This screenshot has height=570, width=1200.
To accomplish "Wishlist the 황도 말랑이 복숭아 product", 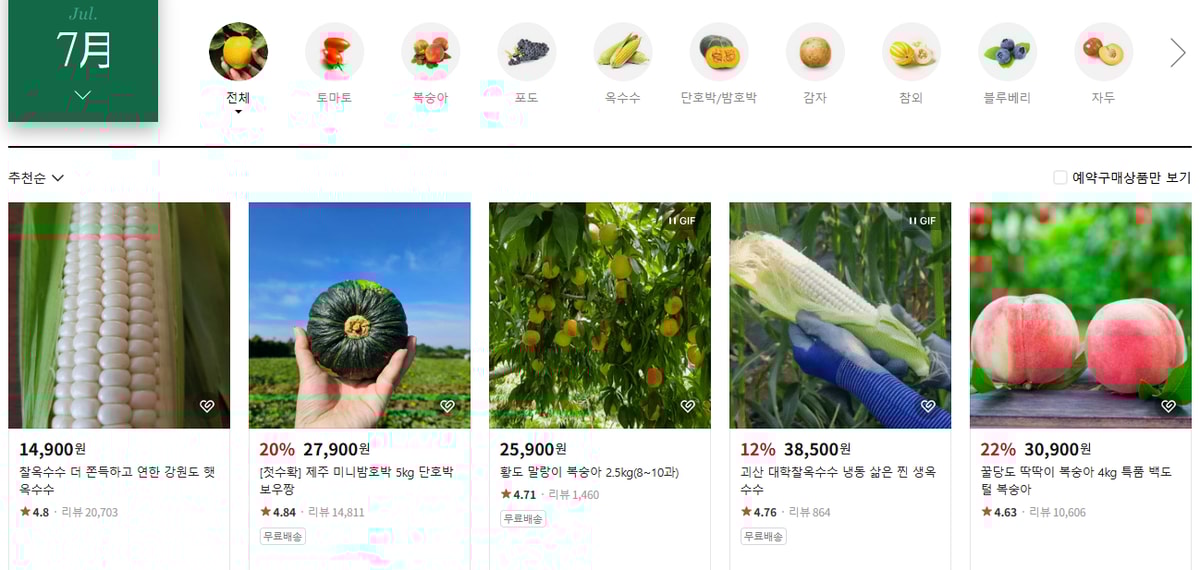I will 687,406.
